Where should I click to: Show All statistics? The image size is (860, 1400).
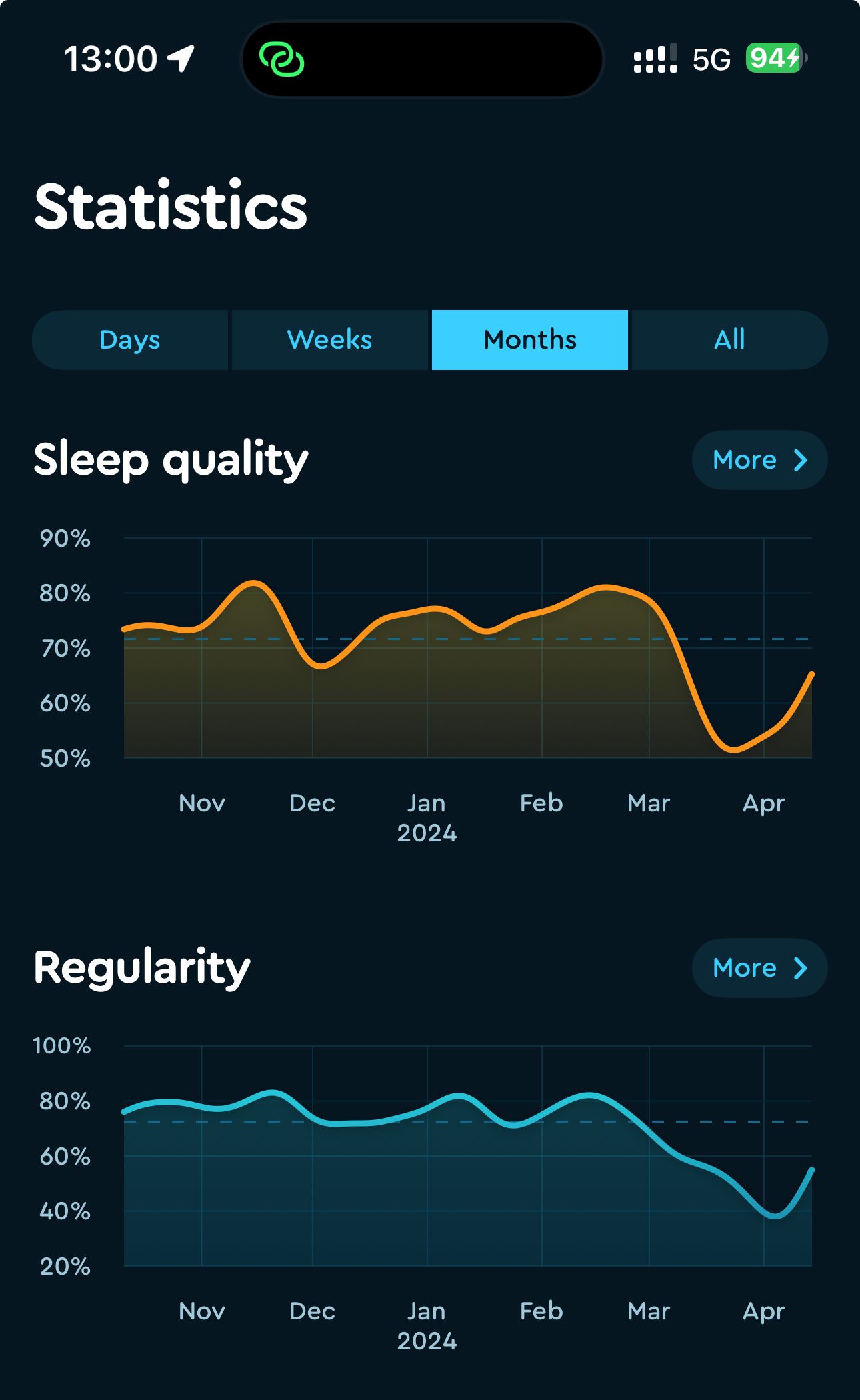729,340
